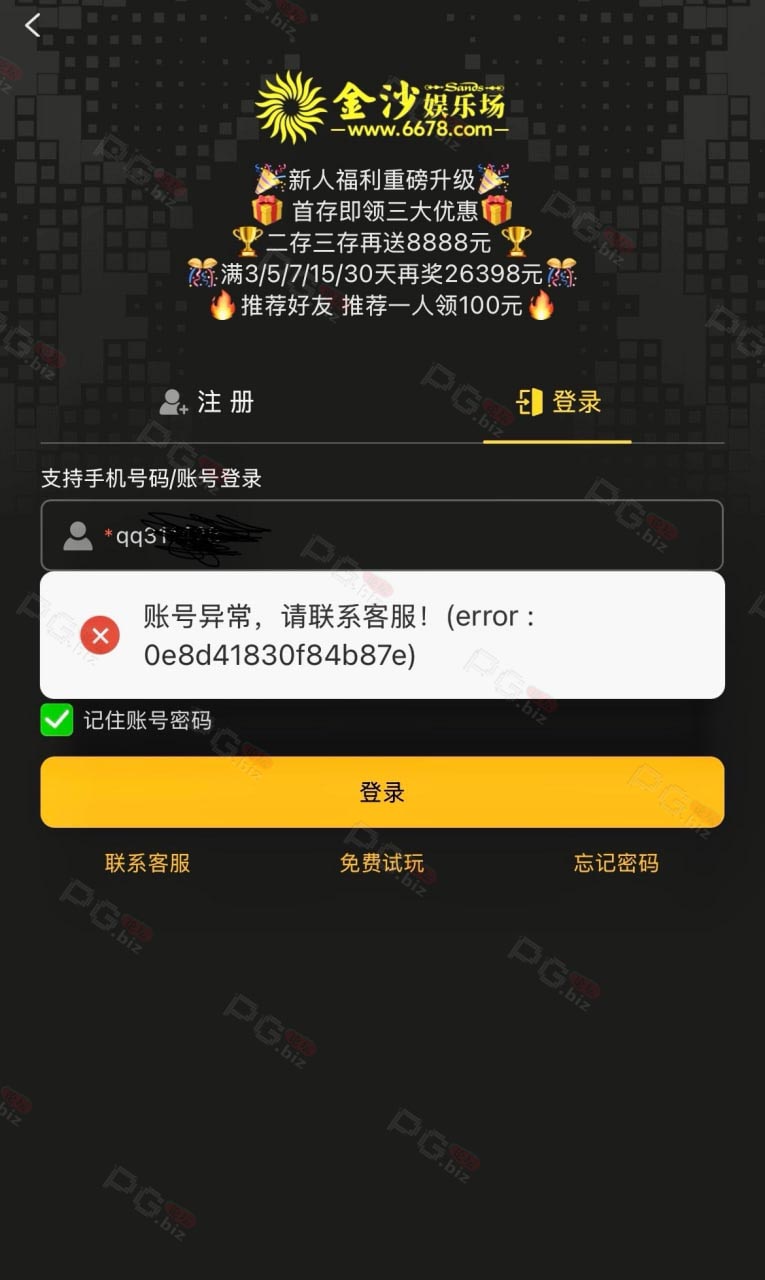
Task: Tap the yellow 登录 button
Action: pos(382,792)
